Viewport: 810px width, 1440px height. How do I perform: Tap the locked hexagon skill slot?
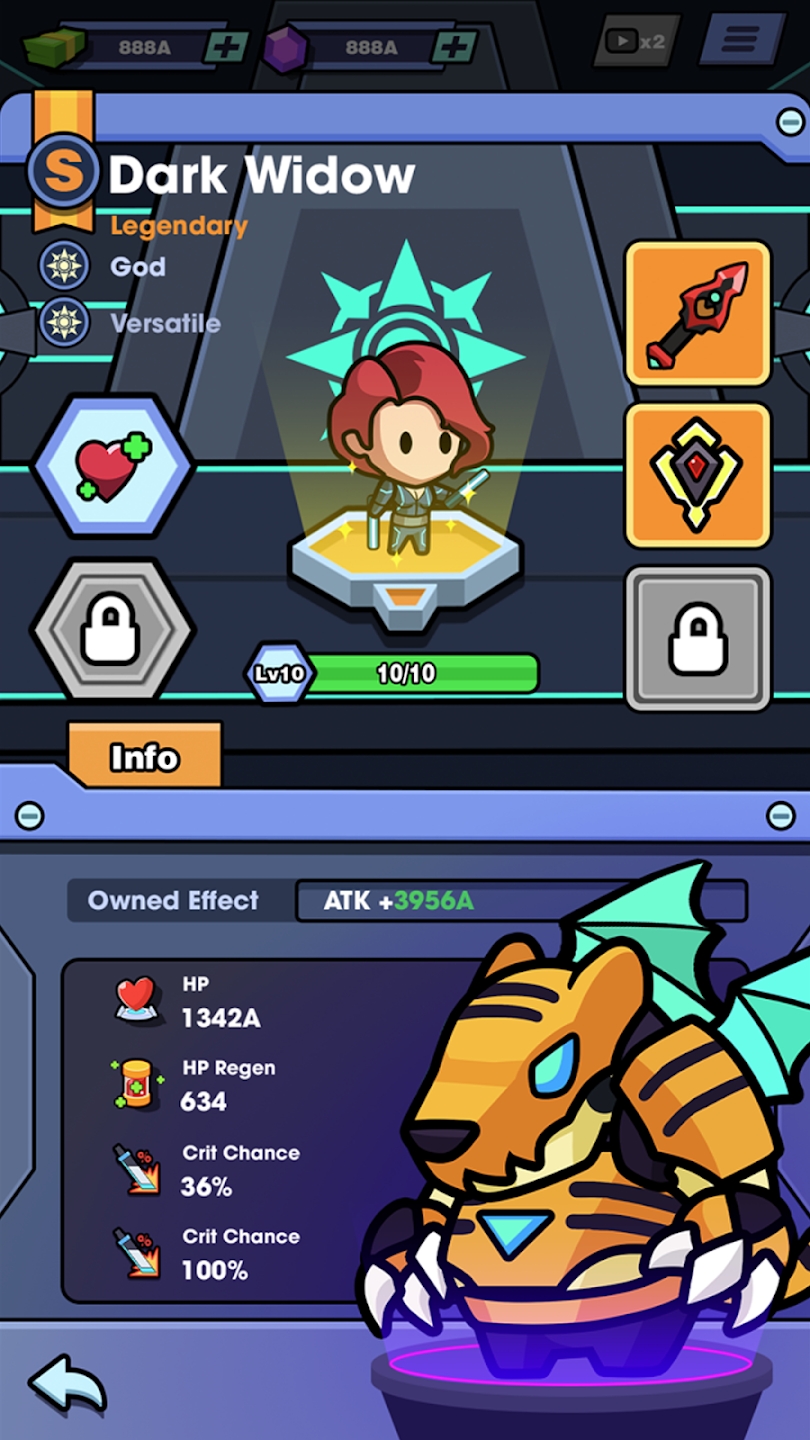click(x=112, y=629)
